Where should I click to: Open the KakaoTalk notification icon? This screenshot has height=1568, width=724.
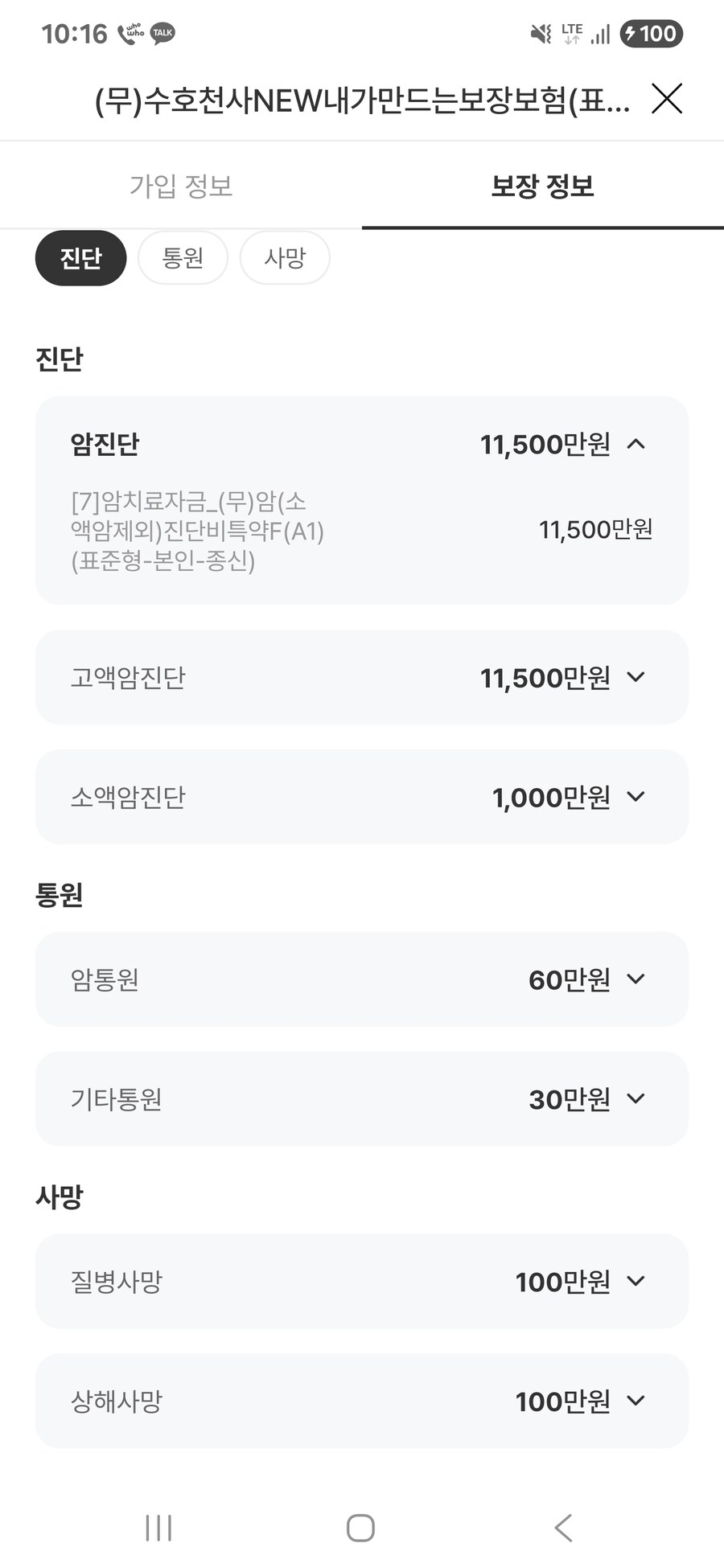pos(161,33)
